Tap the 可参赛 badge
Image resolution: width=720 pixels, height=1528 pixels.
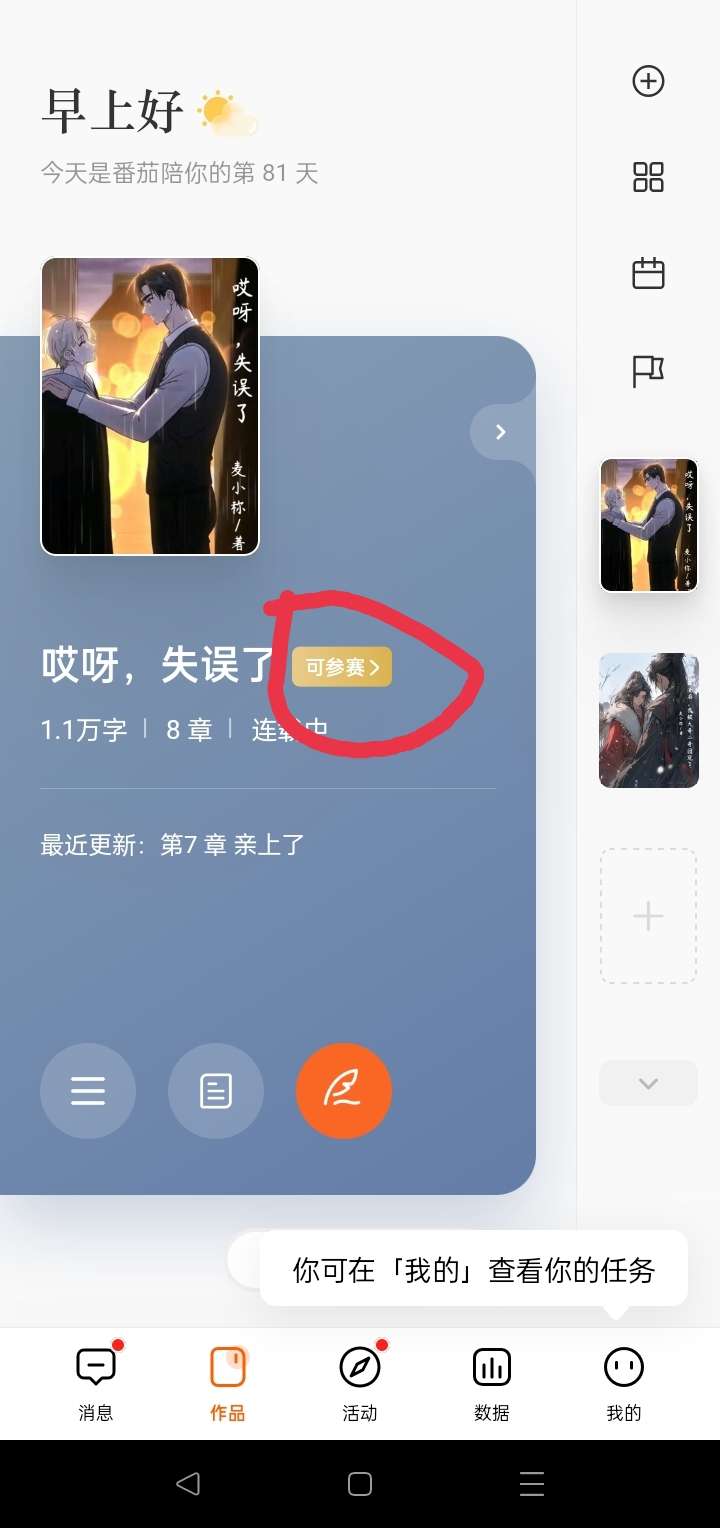coord(342,668)
